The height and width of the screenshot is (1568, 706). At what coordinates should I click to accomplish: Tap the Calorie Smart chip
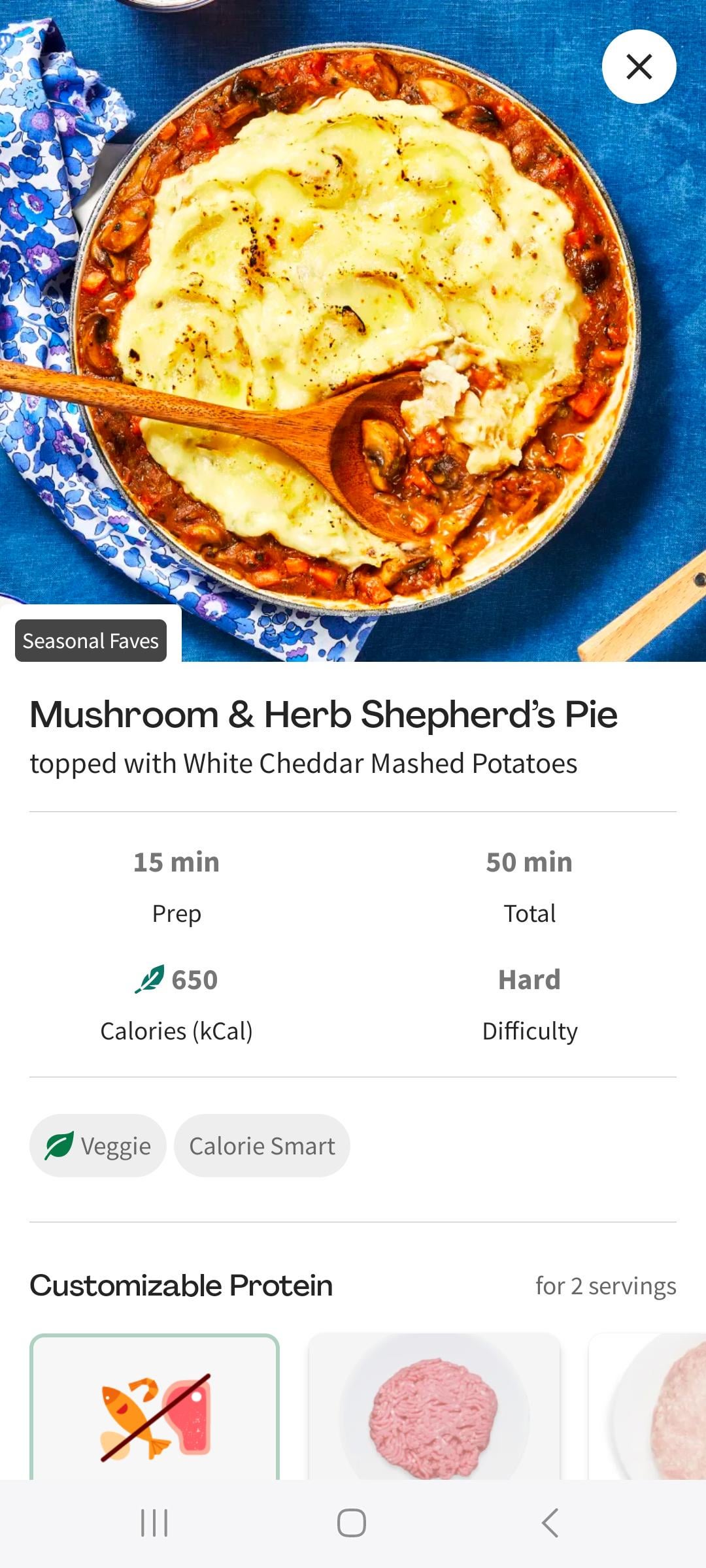click(262, 1146)
